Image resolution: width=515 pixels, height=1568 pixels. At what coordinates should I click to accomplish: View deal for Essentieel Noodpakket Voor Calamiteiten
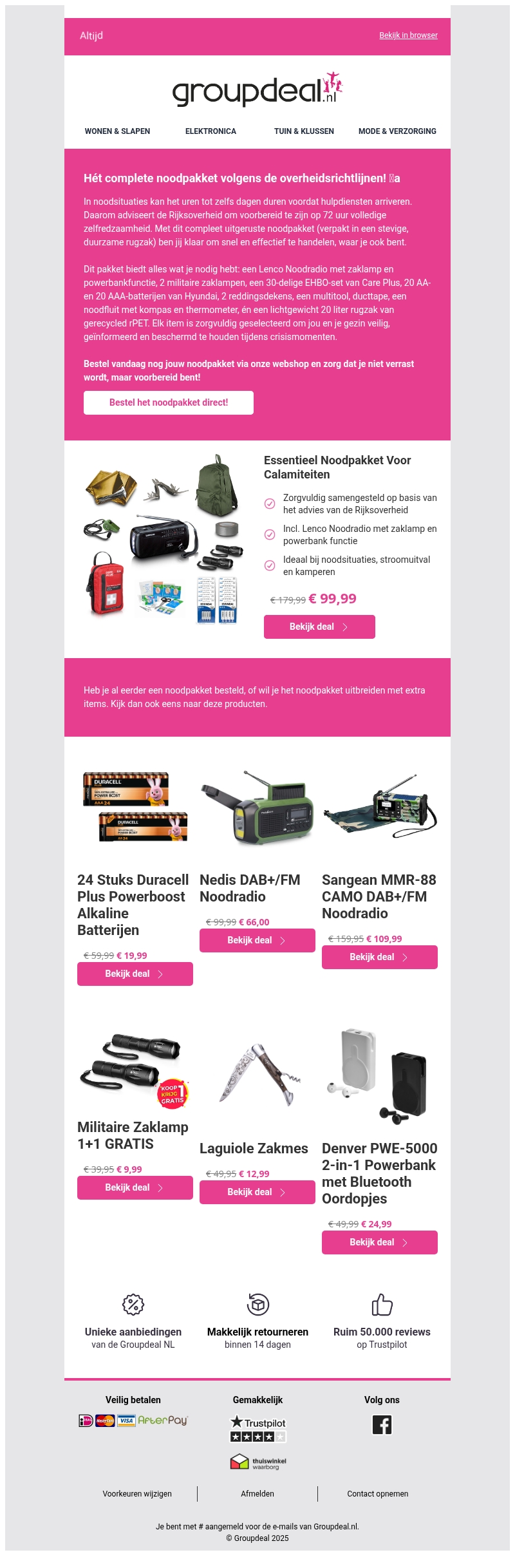(x=319, y=627)
